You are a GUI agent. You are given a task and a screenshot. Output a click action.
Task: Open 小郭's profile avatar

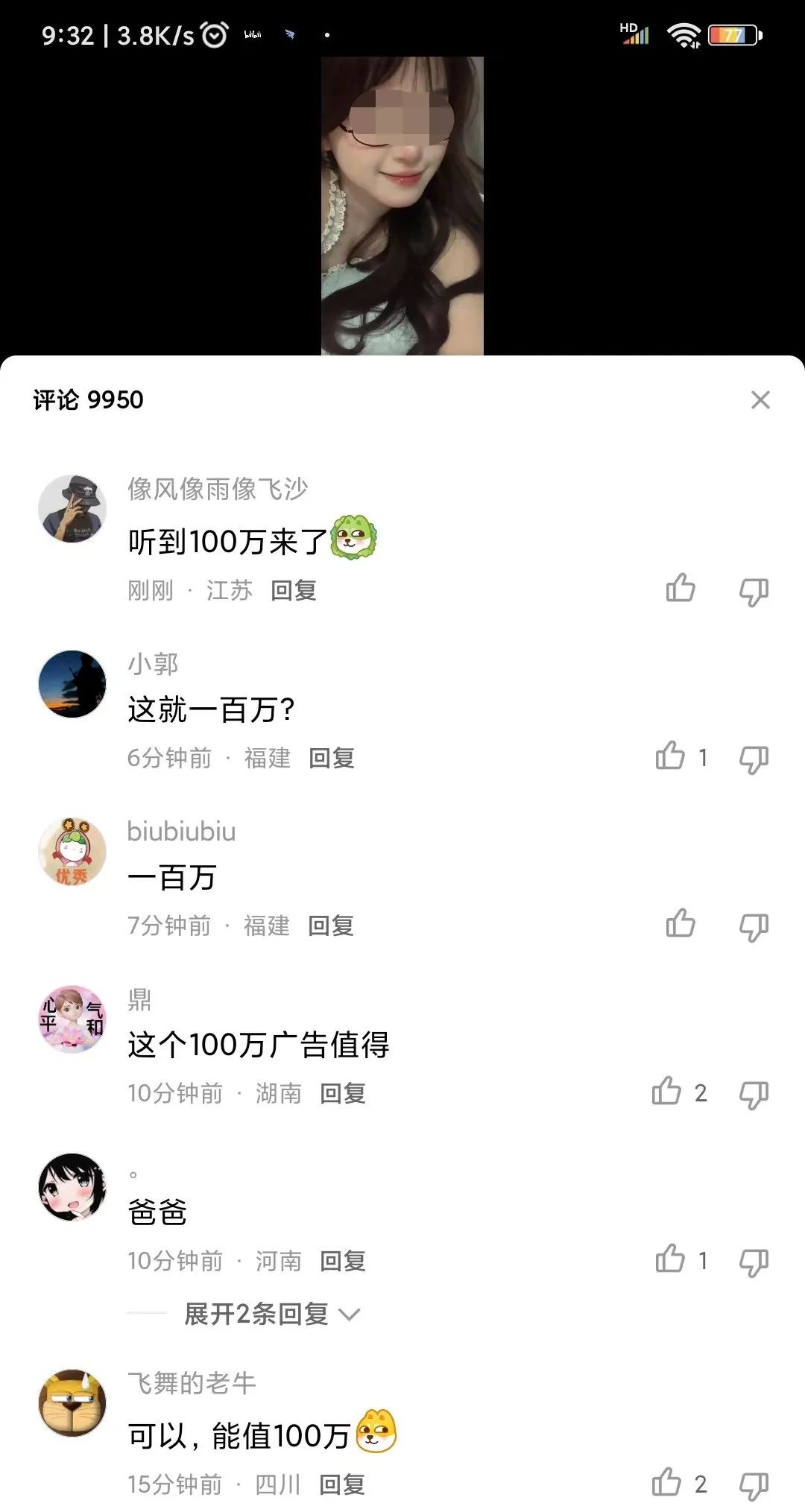pyautogui.click(x=72, y=684)
